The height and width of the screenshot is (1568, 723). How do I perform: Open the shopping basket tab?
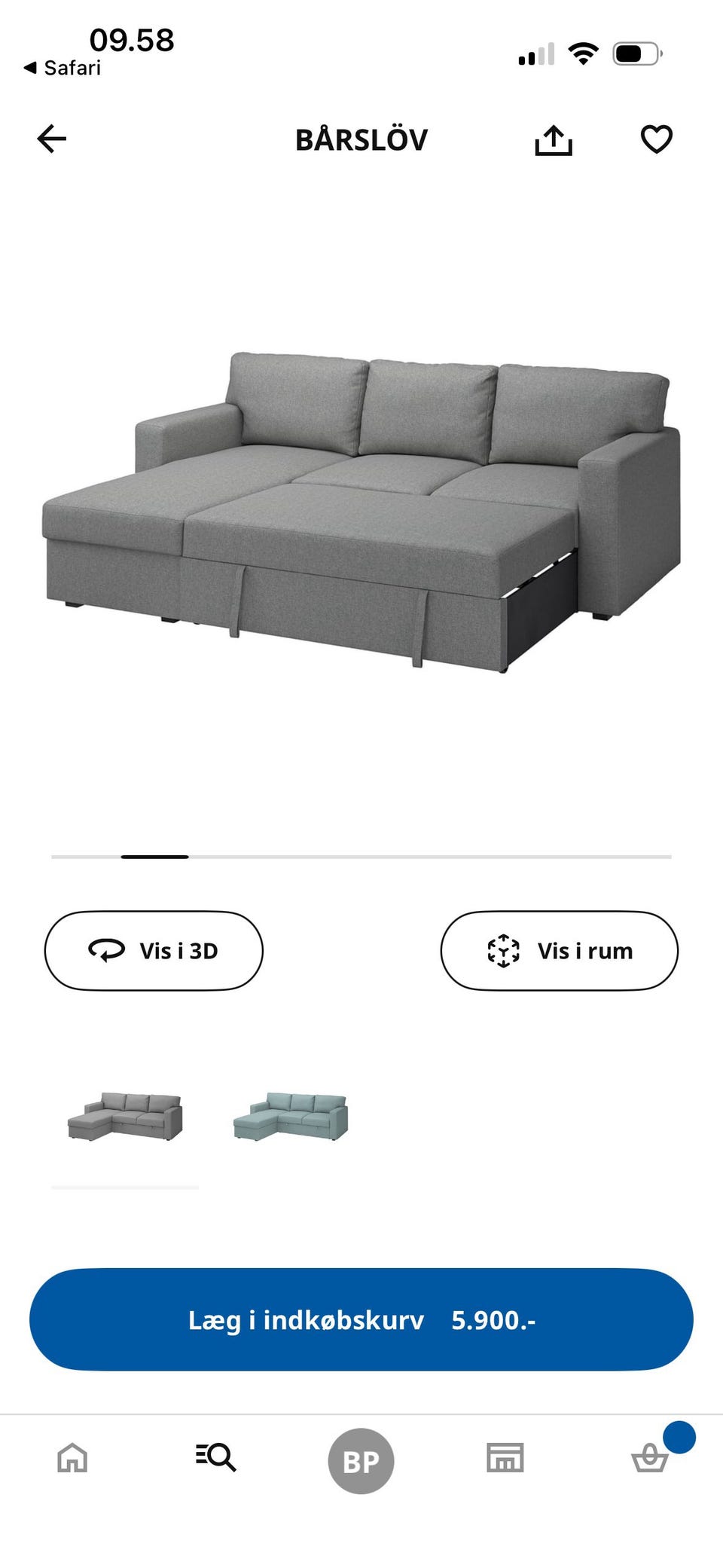click(x=650, y=1458)
